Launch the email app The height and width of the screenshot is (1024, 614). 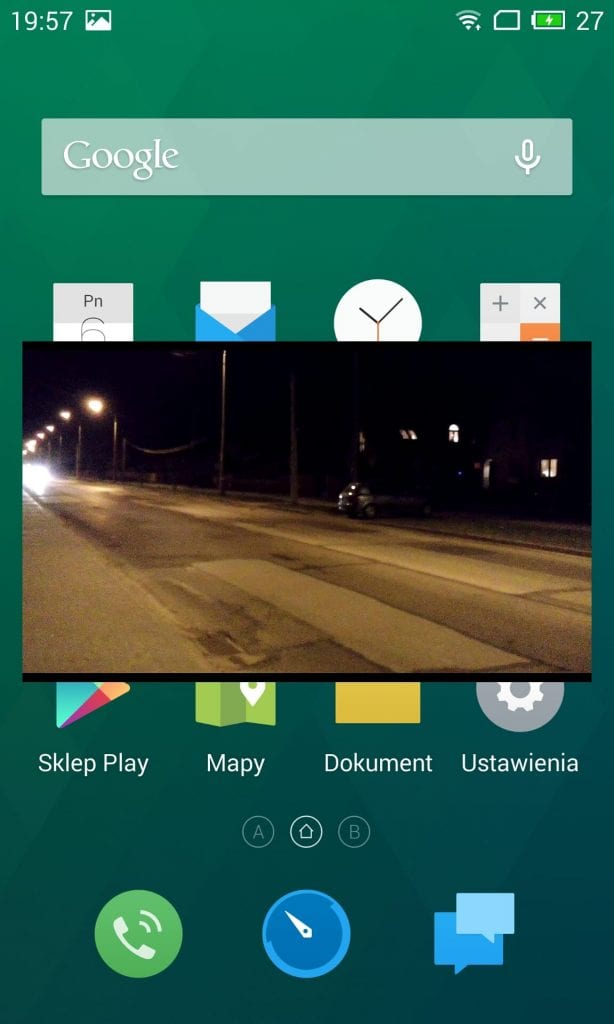(235, 313)
